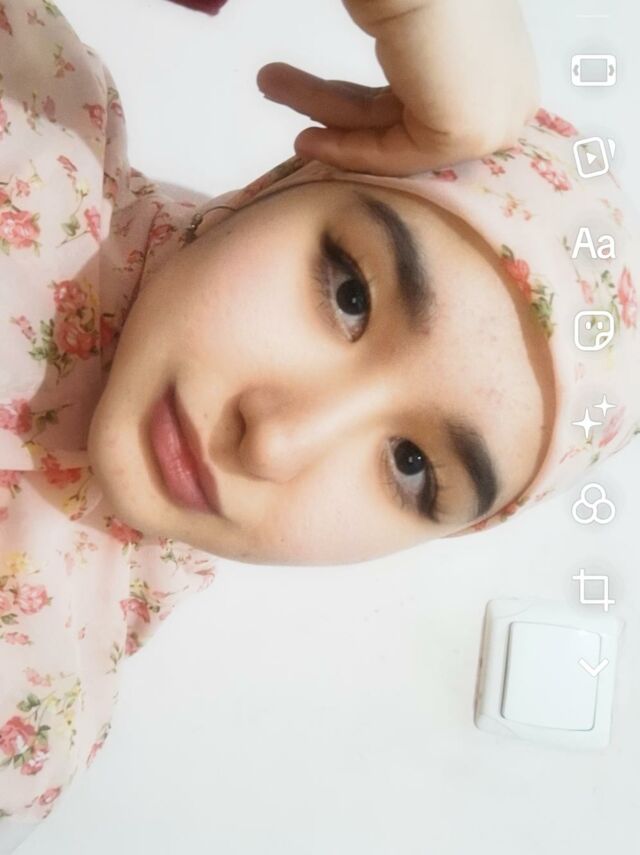The image size is (640, 855).
Task: Open the crop tool
Action: (593, 589)
